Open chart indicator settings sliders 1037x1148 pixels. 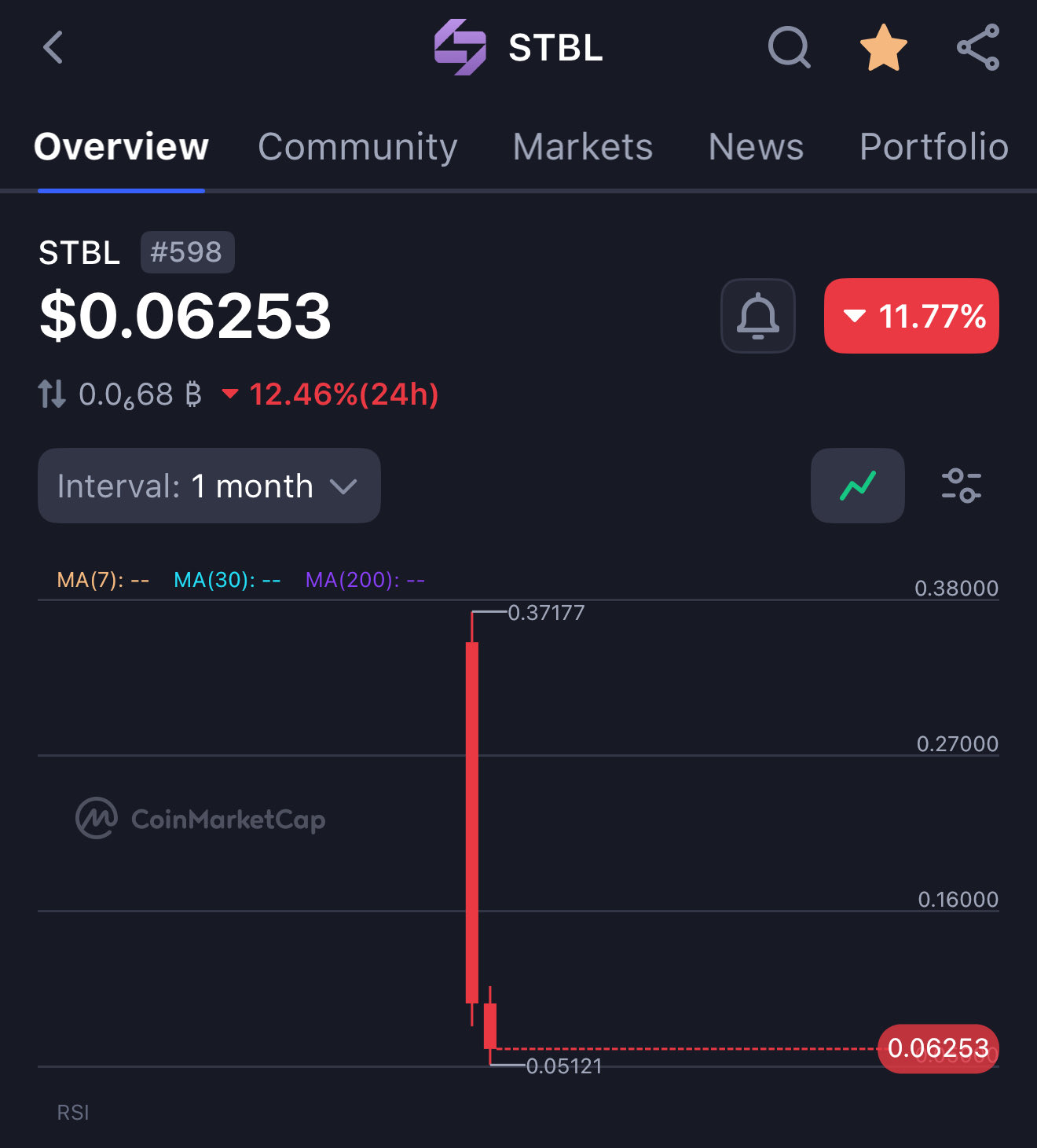click(x=961, y=486)
